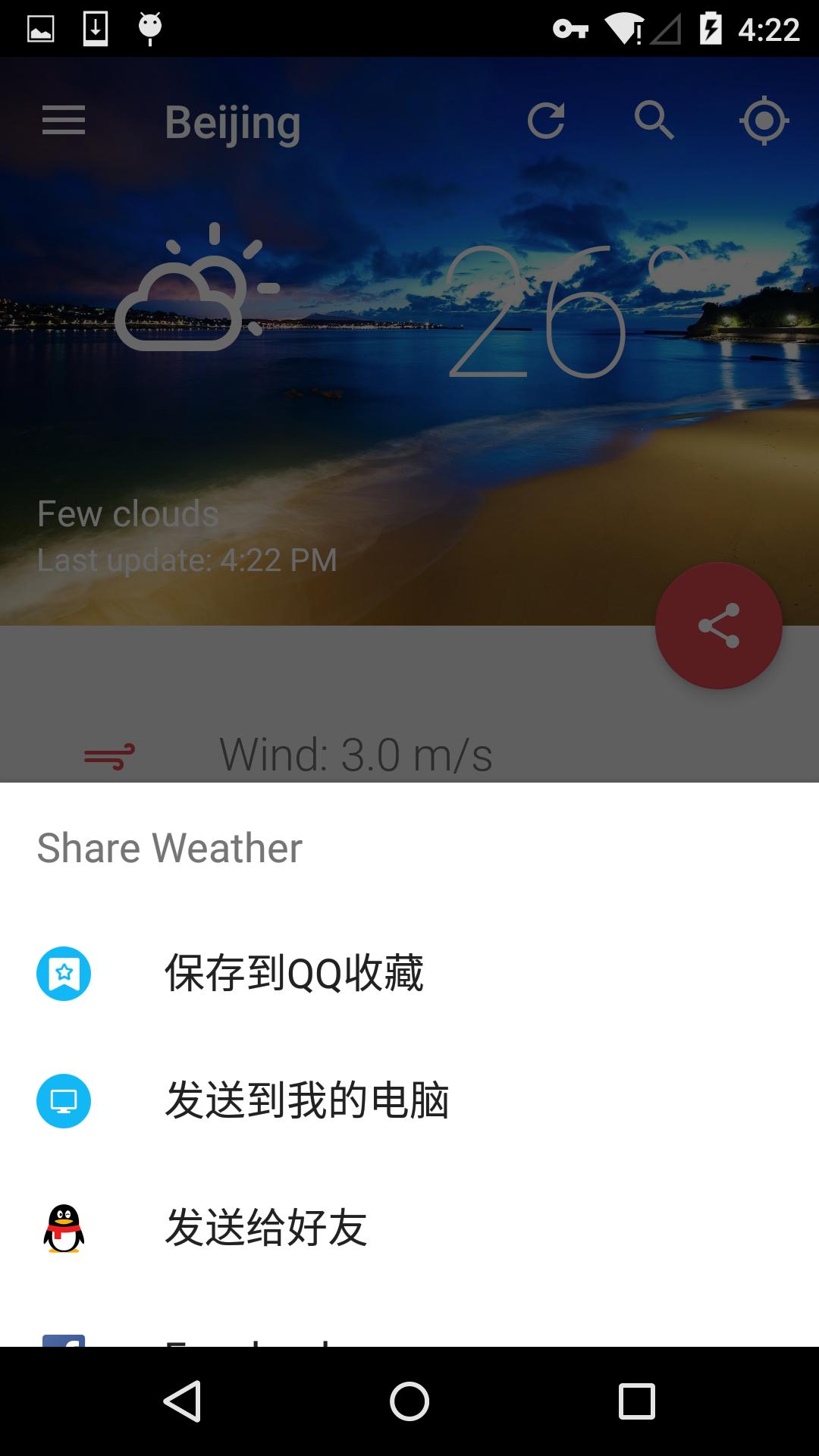Viewport: 819px width, 1456px height.
Task: Open the city search
Action: pyautogui.click(x=654, y=120)
